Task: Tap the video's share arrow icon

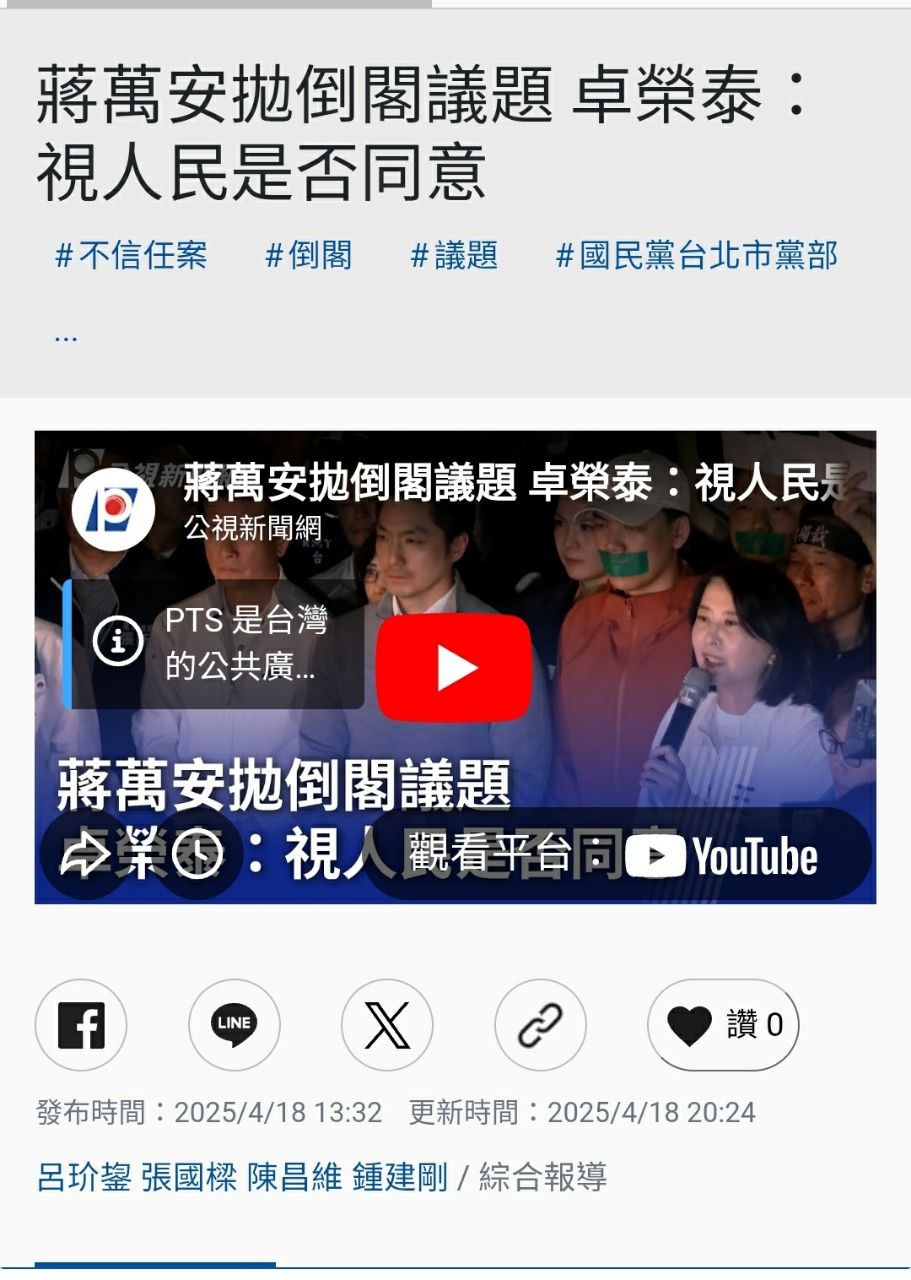Action: (x=86, y=854)
